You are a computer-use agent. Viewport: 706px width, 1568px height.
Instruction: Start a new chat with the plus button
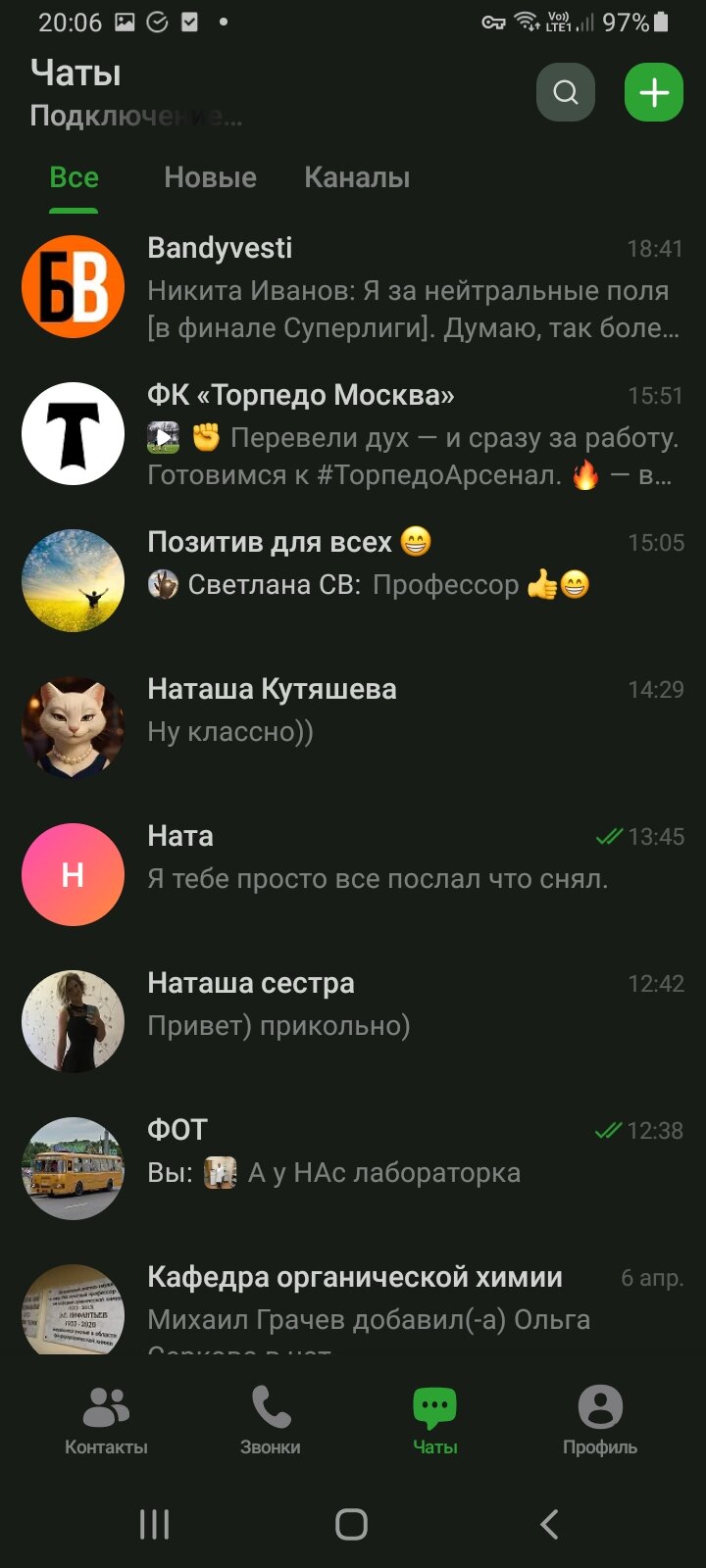coord(653,92)
